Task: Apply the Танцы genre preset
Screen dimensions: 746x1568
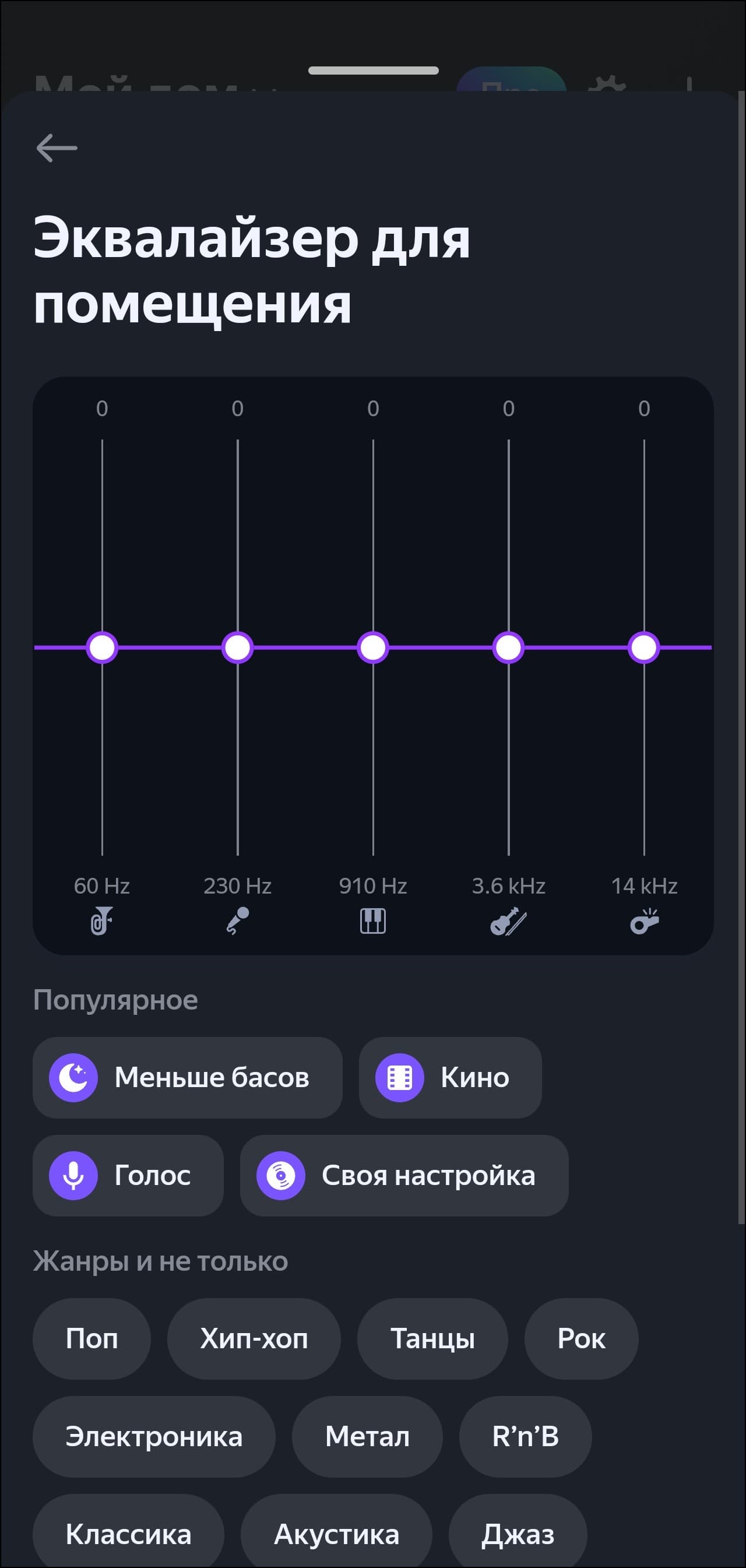Action: click(x=432, y=1338)
